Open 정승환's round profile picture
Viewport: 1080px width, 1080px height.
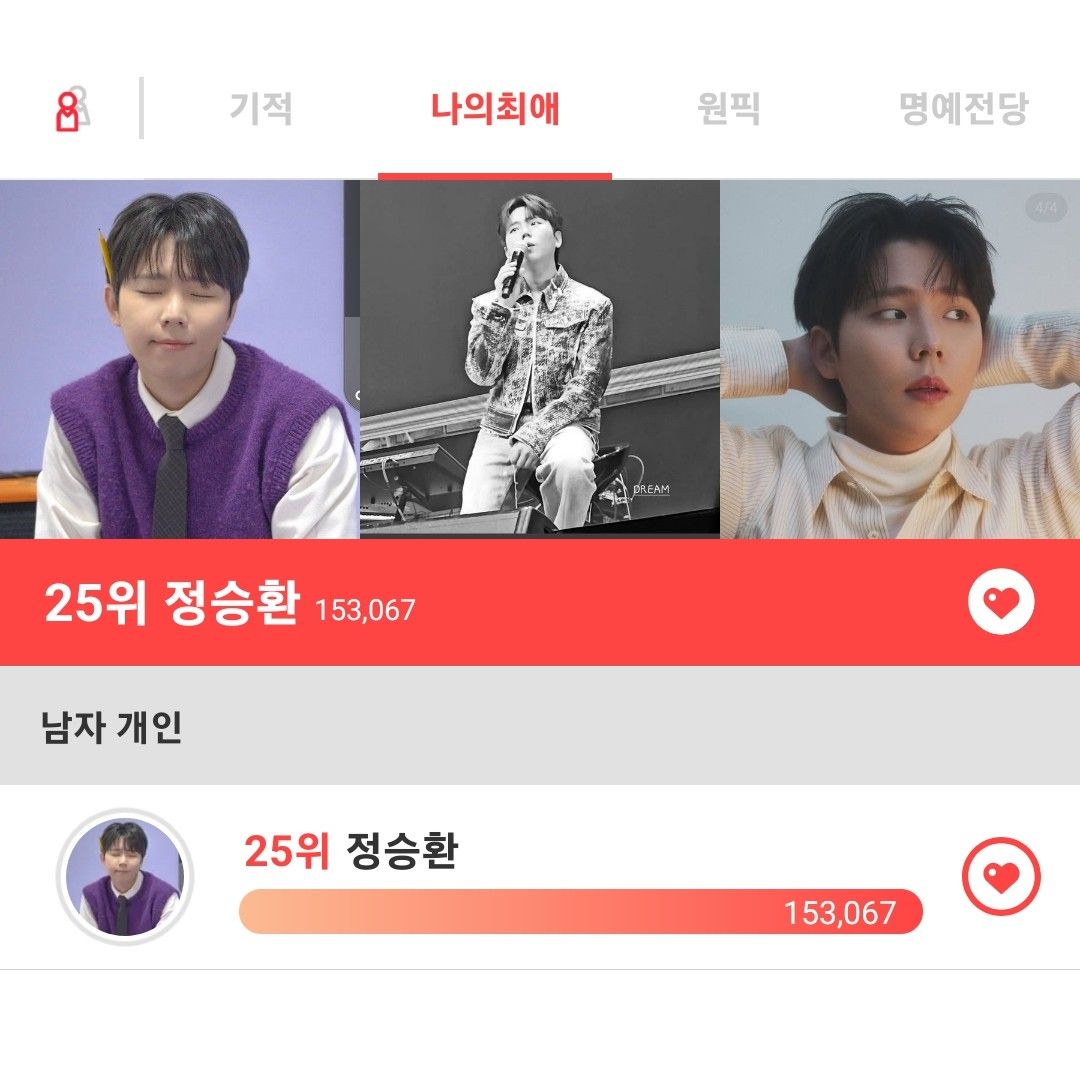[x=125, y=877]
